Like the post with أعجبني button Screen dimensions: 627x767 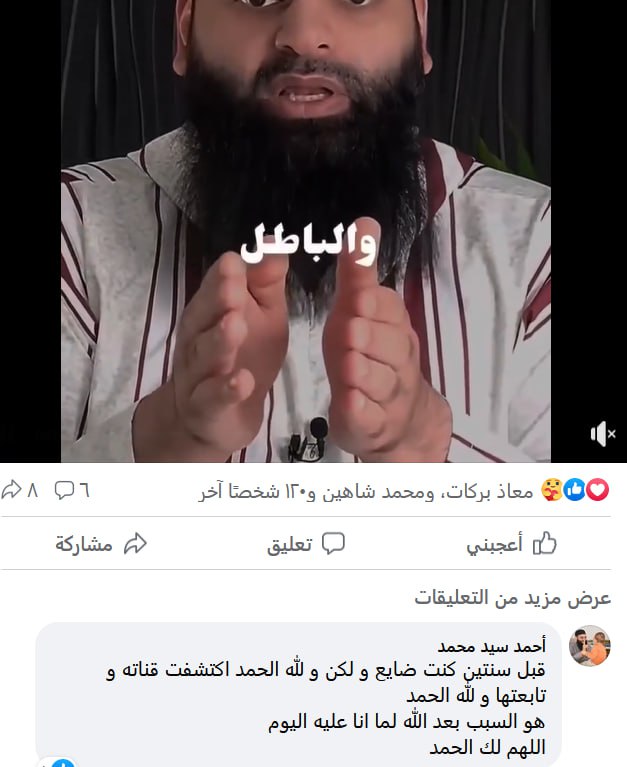[511, 544]
